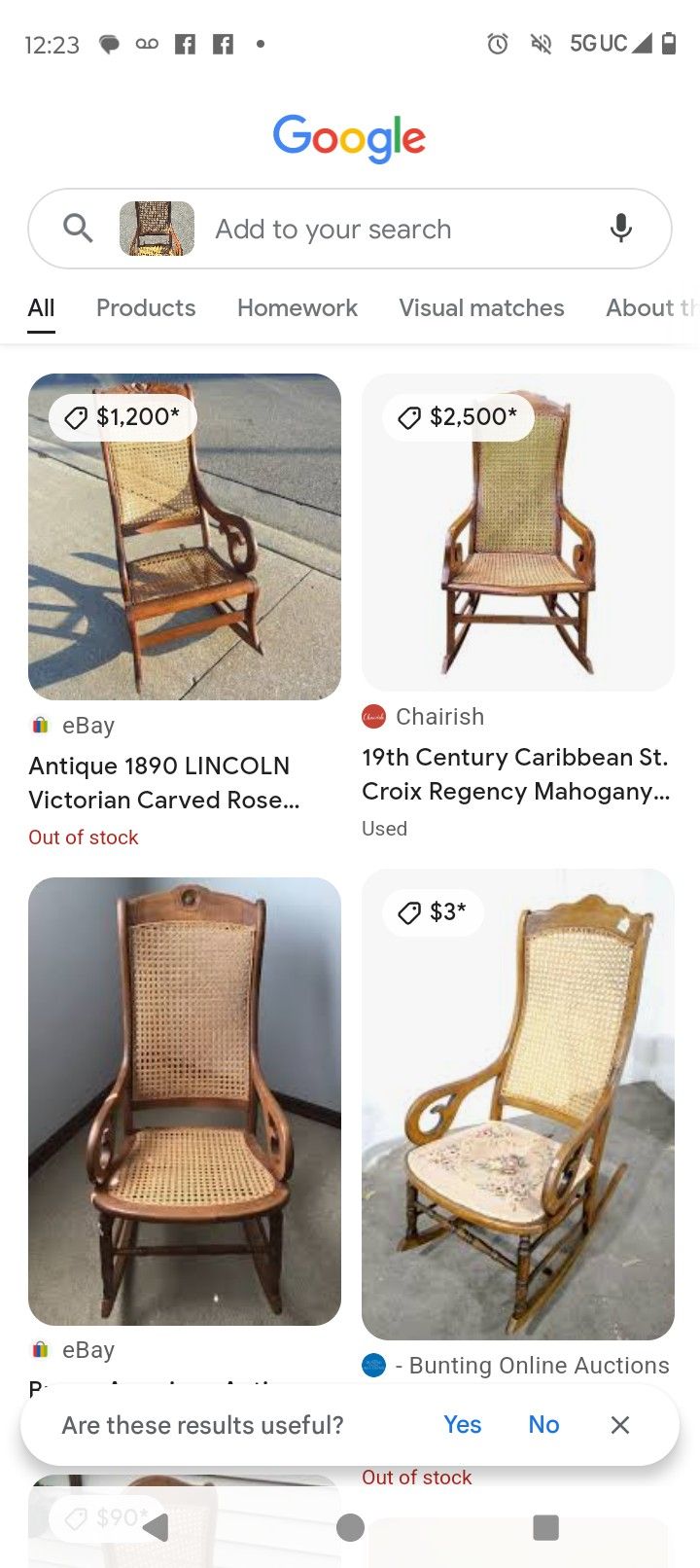Tap Yes for results feedback

(x=462, y=1424)
